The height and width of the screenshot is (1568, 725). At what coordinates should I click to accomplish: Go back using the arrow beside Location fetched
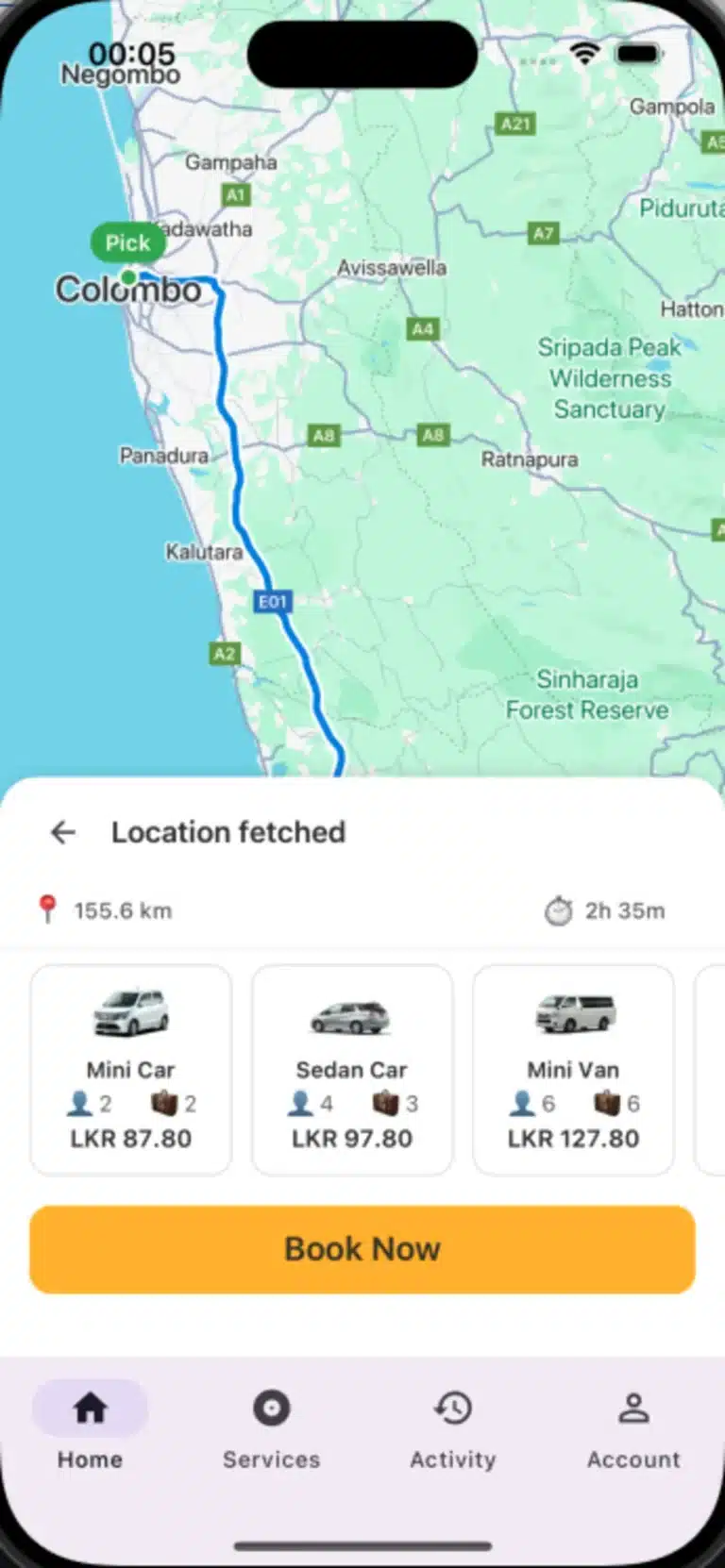point(63,832)
